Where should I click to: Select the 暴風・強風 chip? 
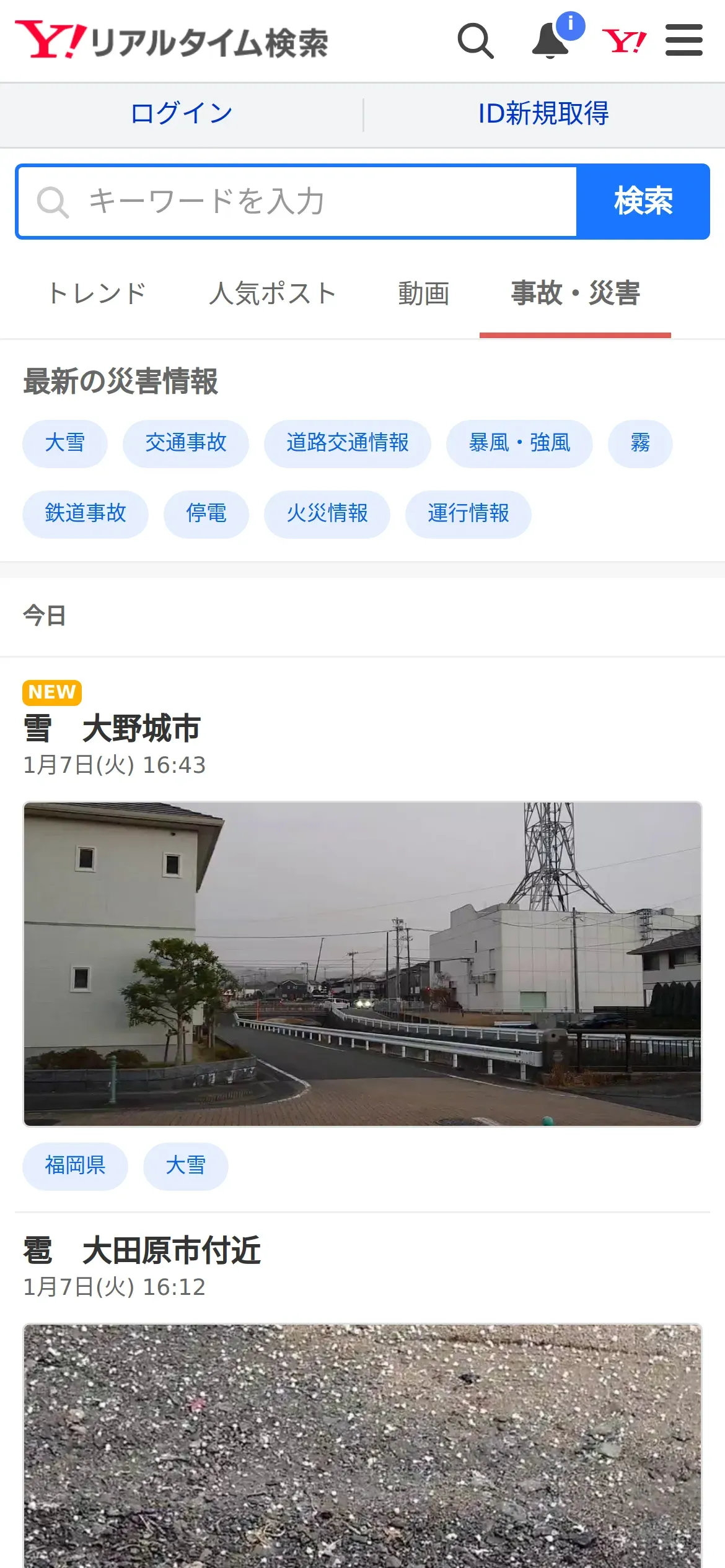click(519, 443)
